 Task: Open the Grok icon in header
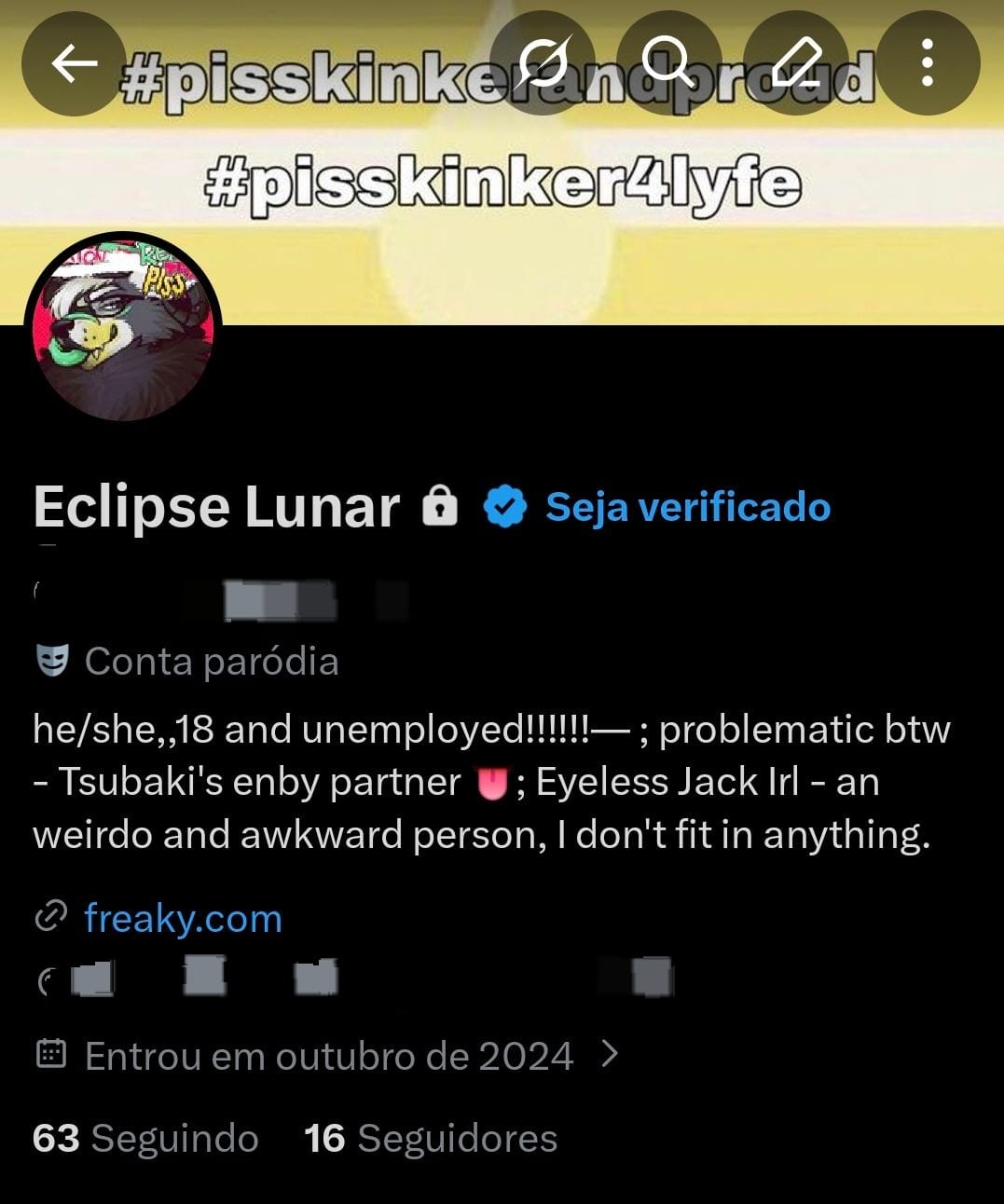pos(543,63)
